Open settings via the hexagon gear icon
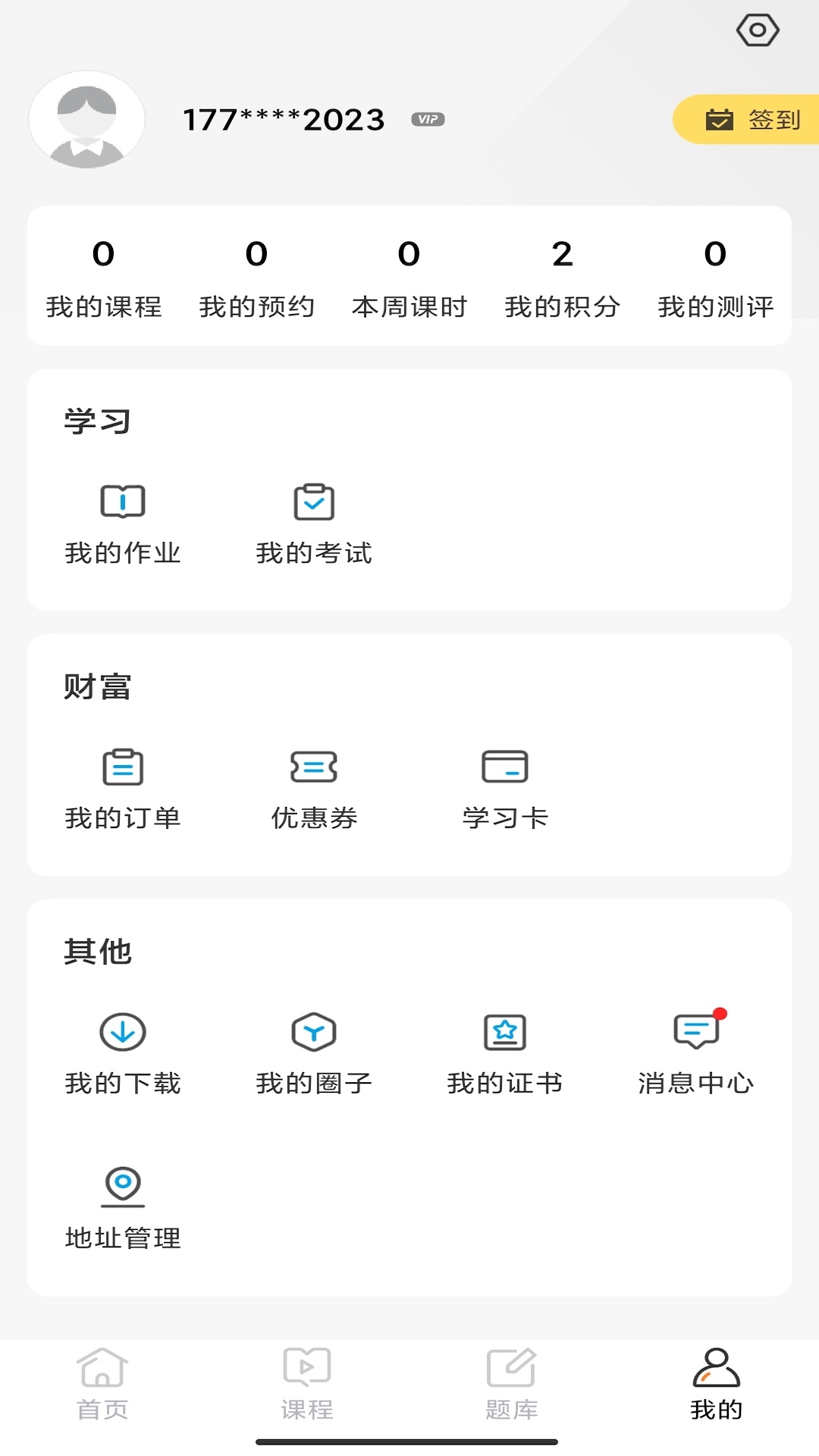Screen dimensions: 819x1456 (x=758, y=30)
